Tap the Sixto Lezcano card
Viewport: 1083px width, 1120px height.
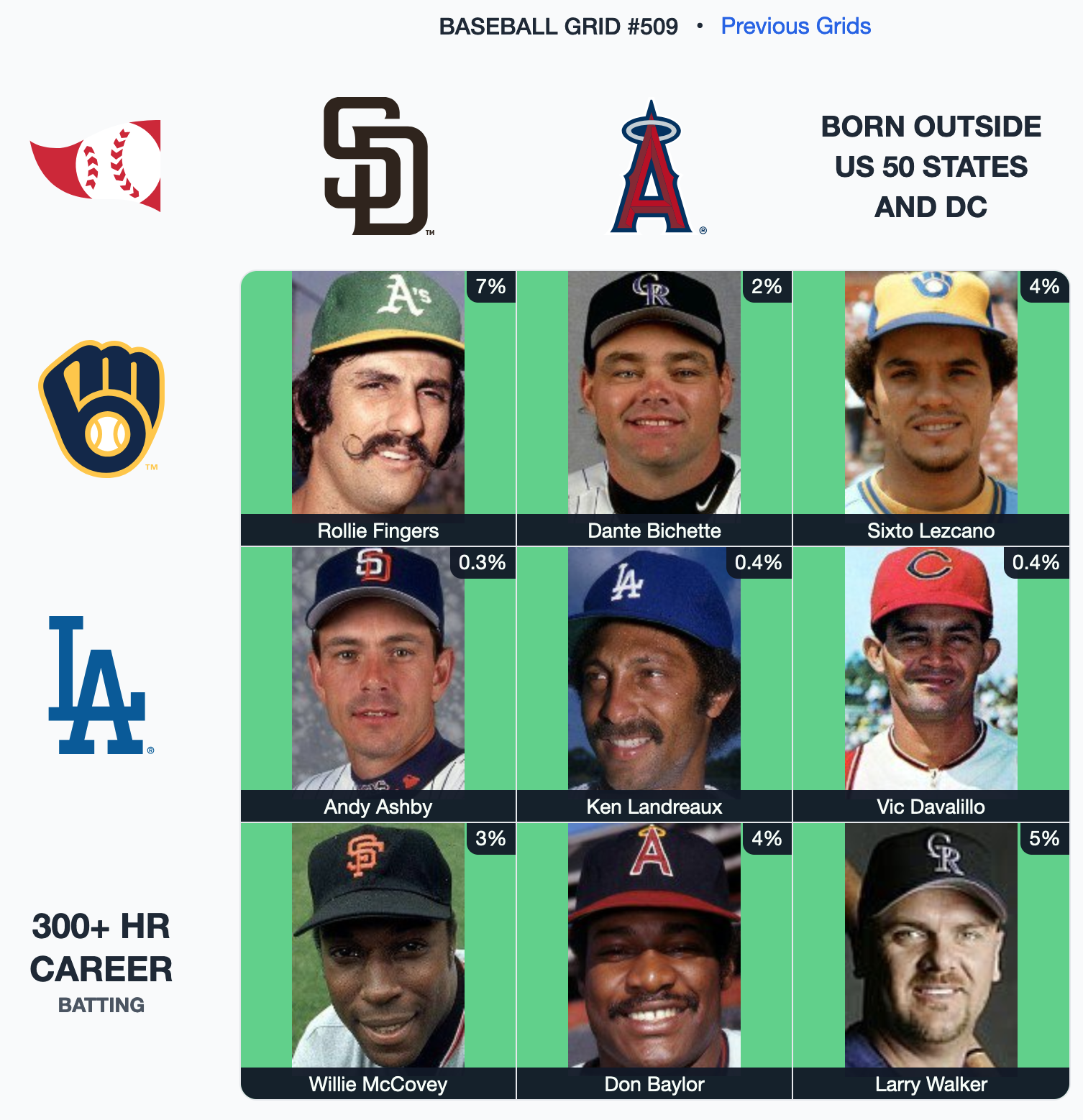(x=931, y=408)
